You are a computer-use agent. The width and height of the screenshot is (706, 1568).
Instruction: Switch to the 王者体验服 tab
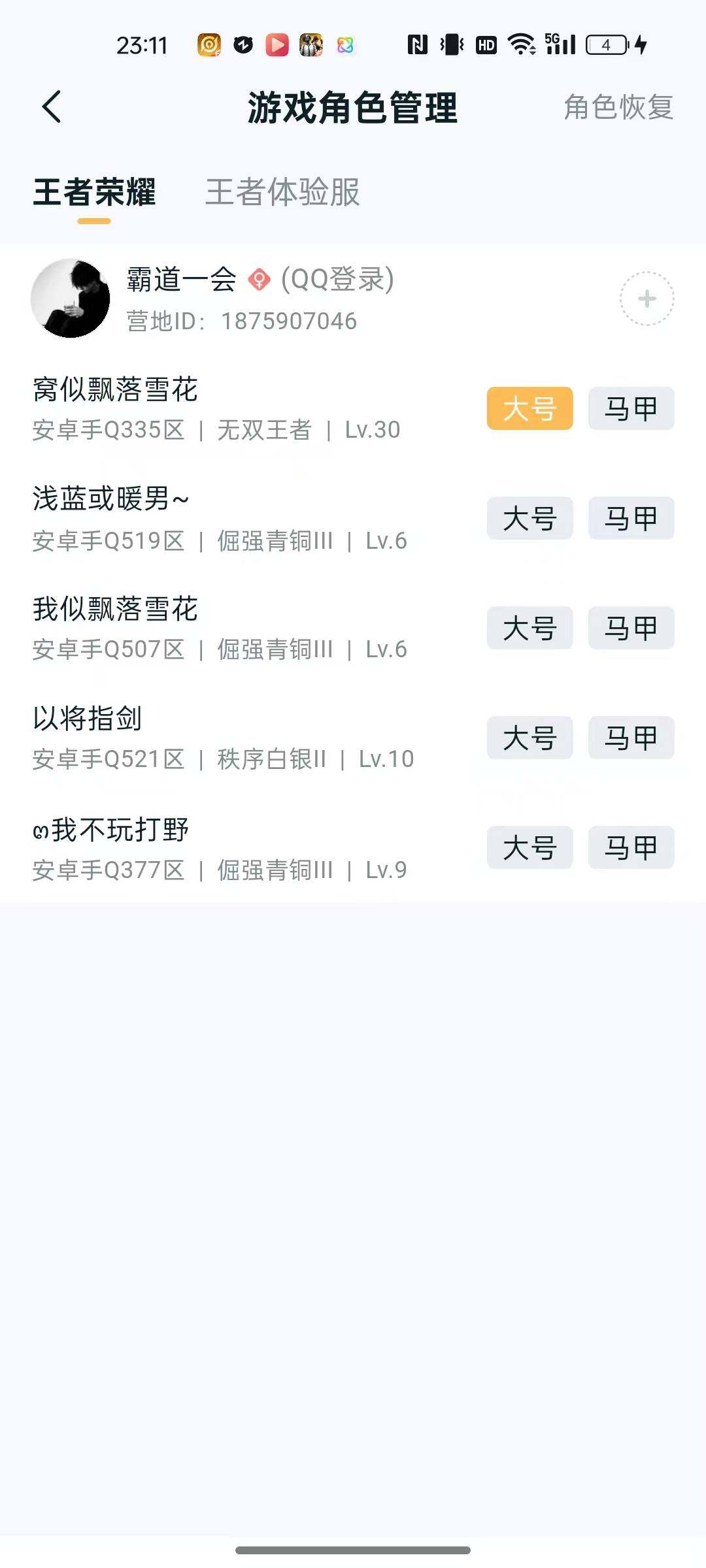pos(282,193)
